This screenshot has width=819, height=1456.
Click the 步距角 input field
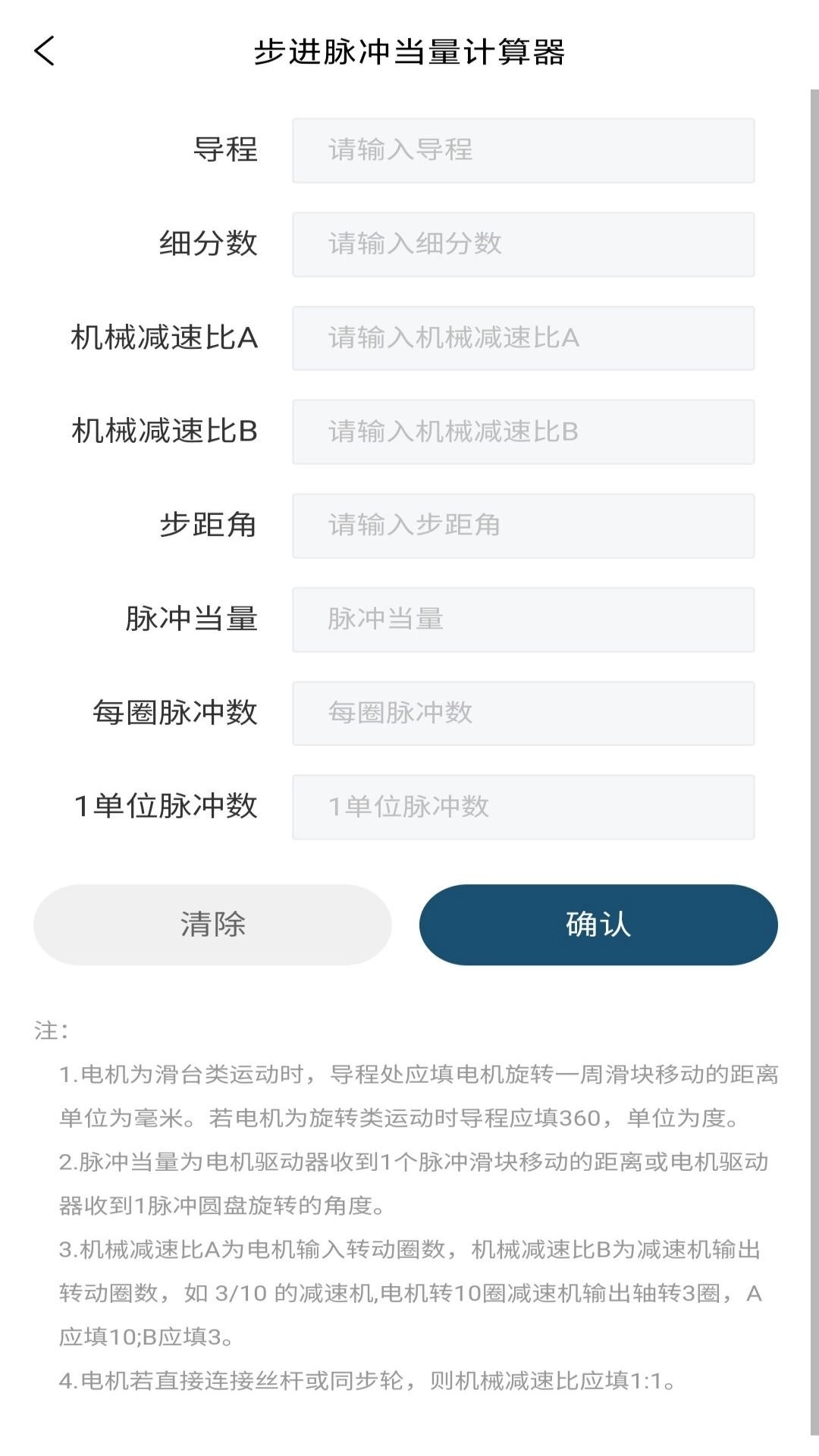[523, 526]
